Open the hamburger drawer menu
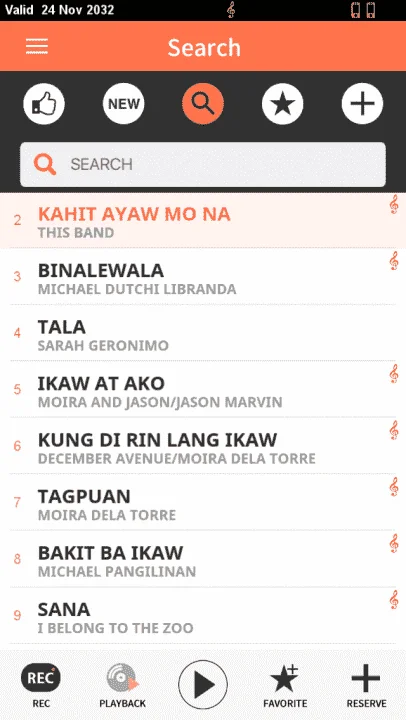 pyautogui.click(x=37, y=46)
